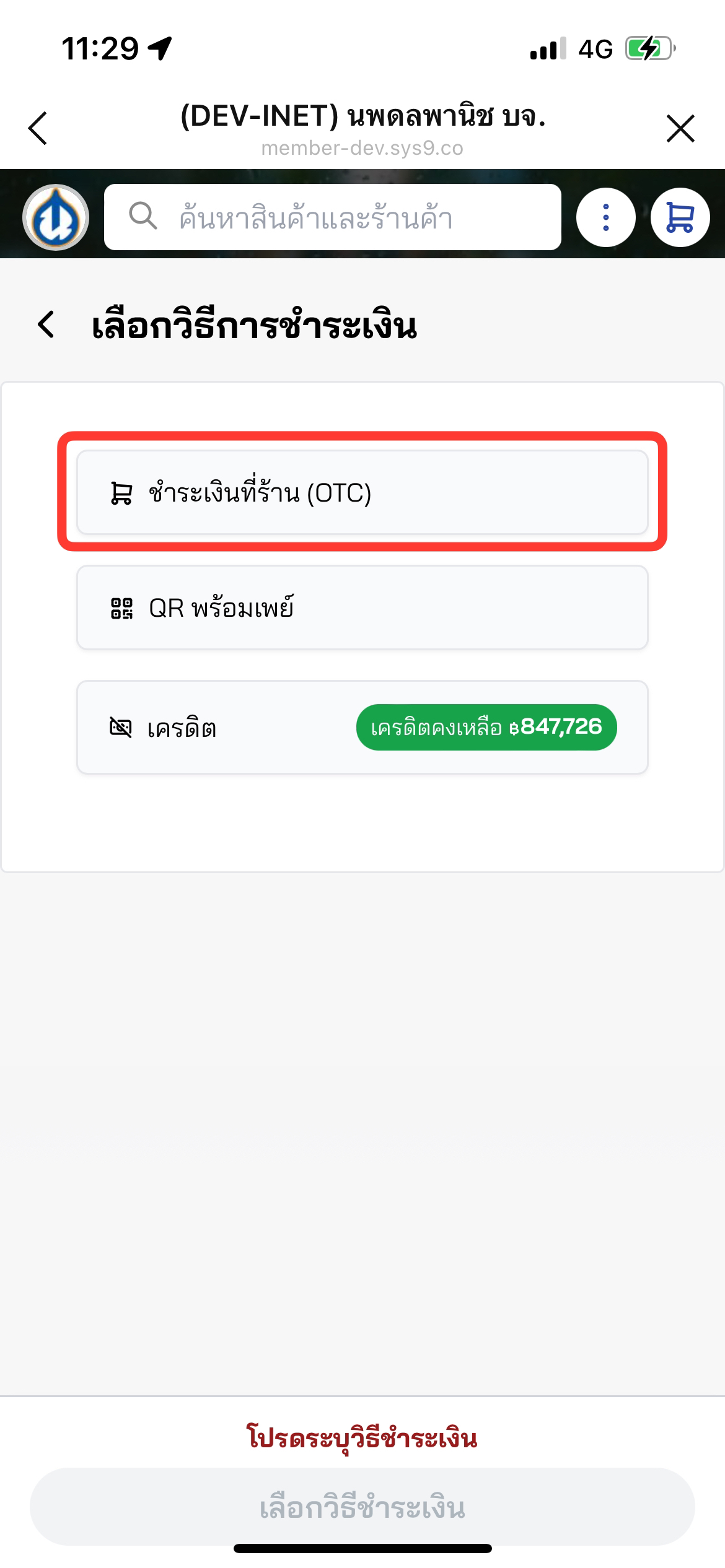
Task: Open the three-dot overflow menu
Action: point(605,217)
